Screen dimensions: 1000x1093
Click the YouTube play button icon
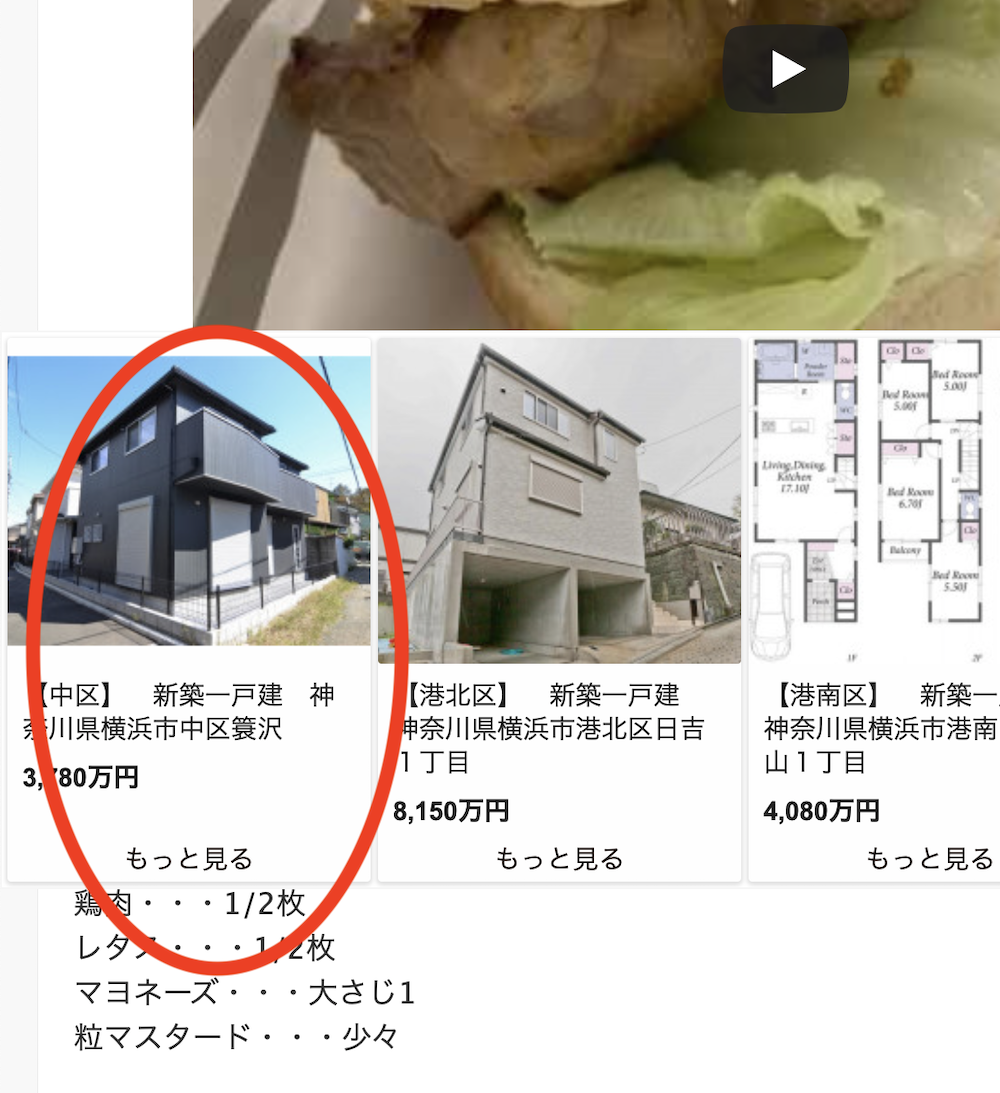coord(786,67)
